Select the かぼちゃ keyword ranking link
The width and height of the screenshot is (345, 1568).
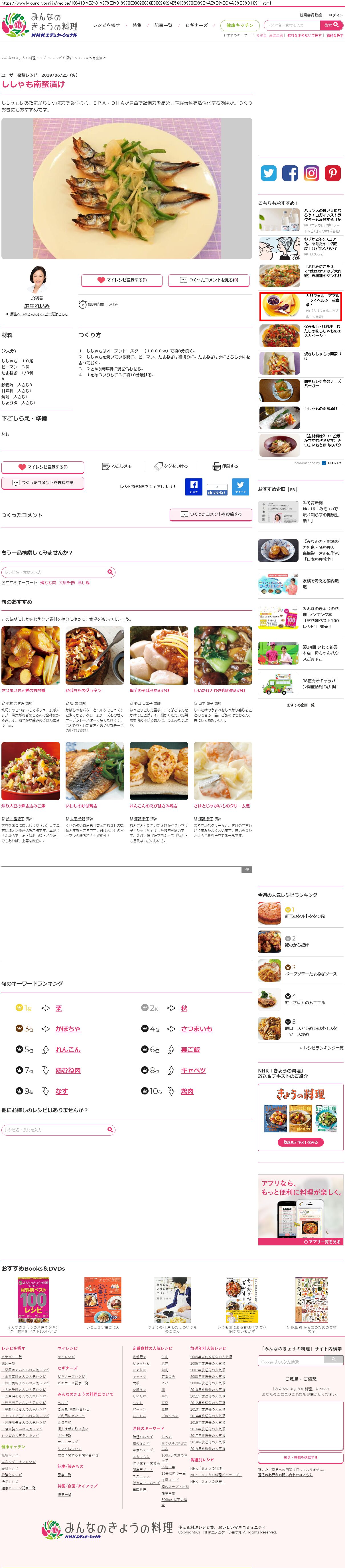tap(68, 1029)
